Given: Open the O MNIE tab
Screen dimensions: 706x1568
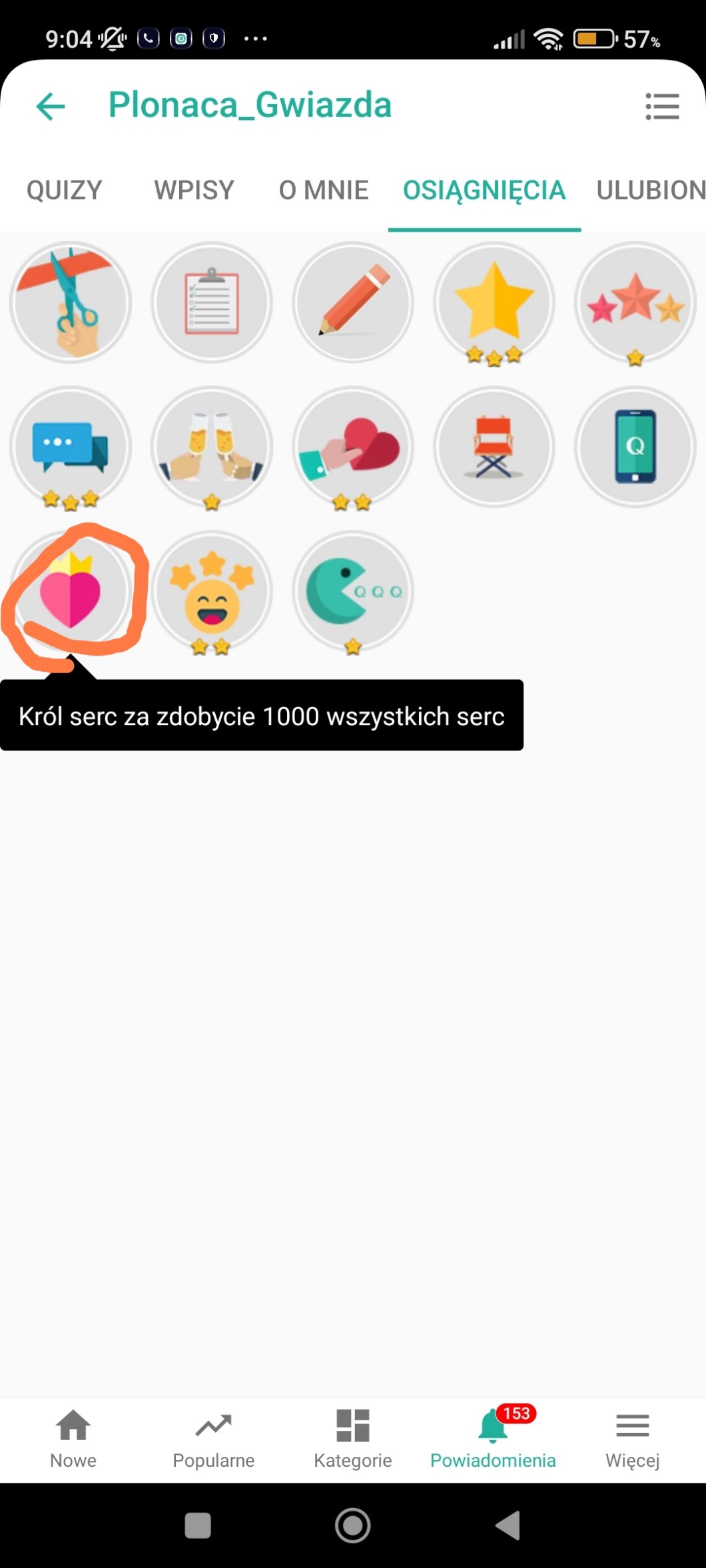Looking at the screenshot, I should [x=324, y=190].
